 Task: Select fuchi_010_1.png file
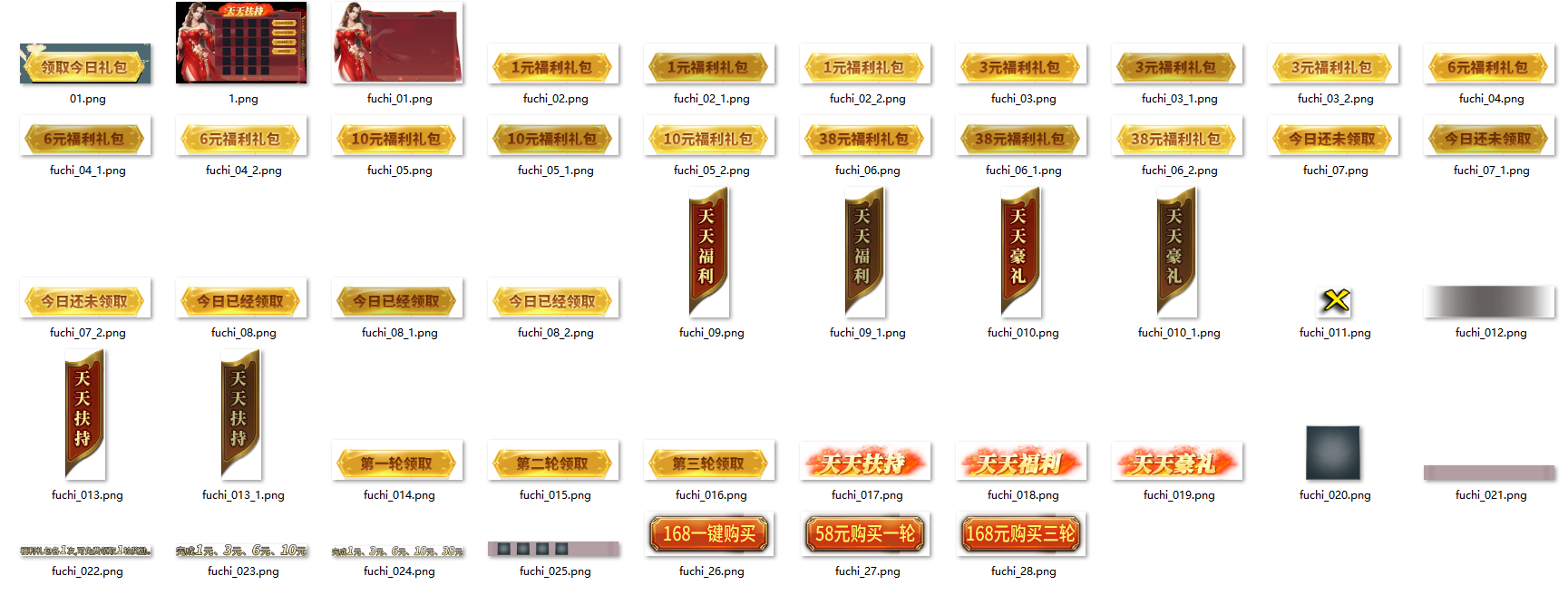click(x=1177, y=251)
